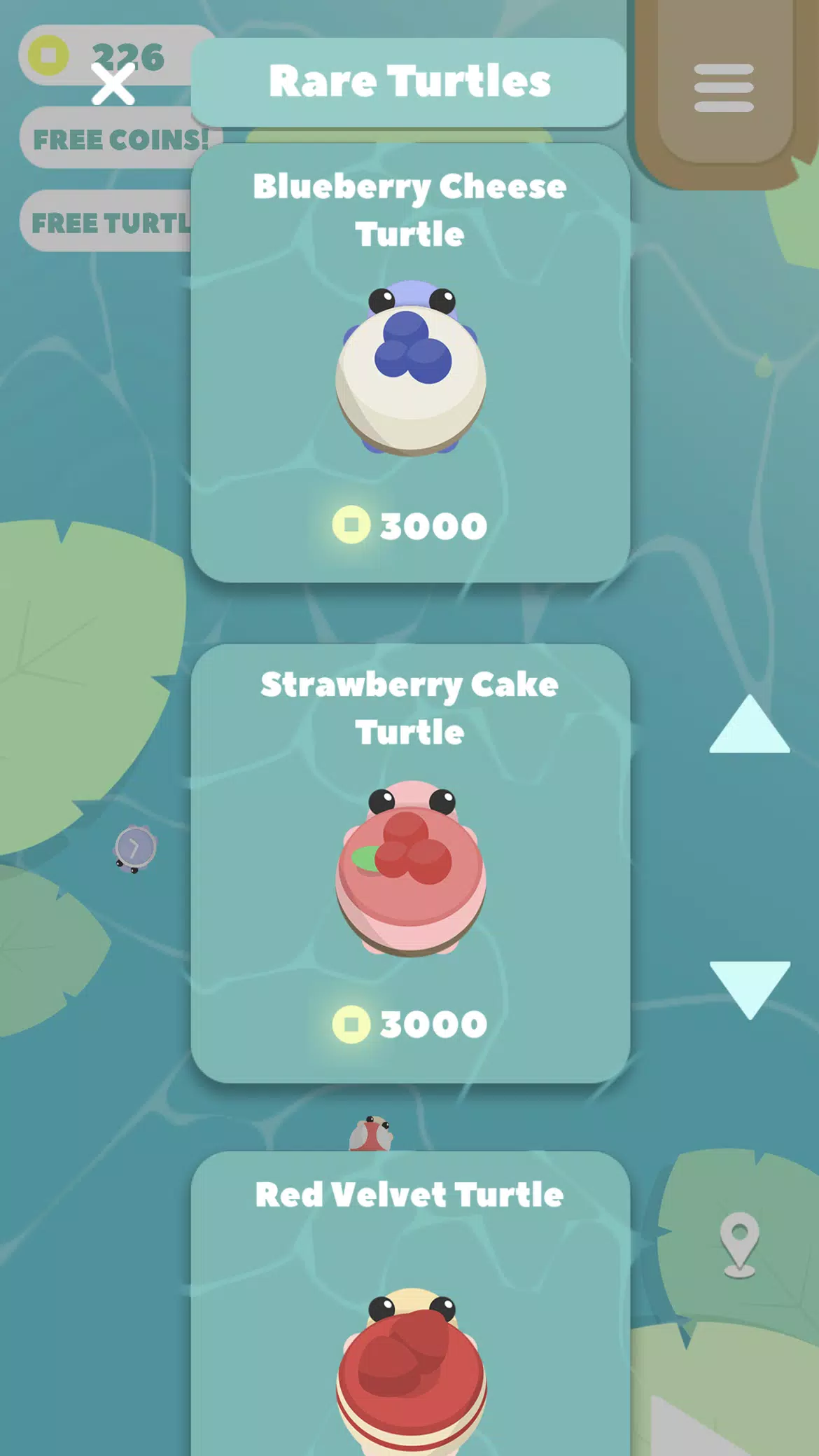819x1456 pixels.
Task: Open the location pin icon
Action: pos(739,1244)
